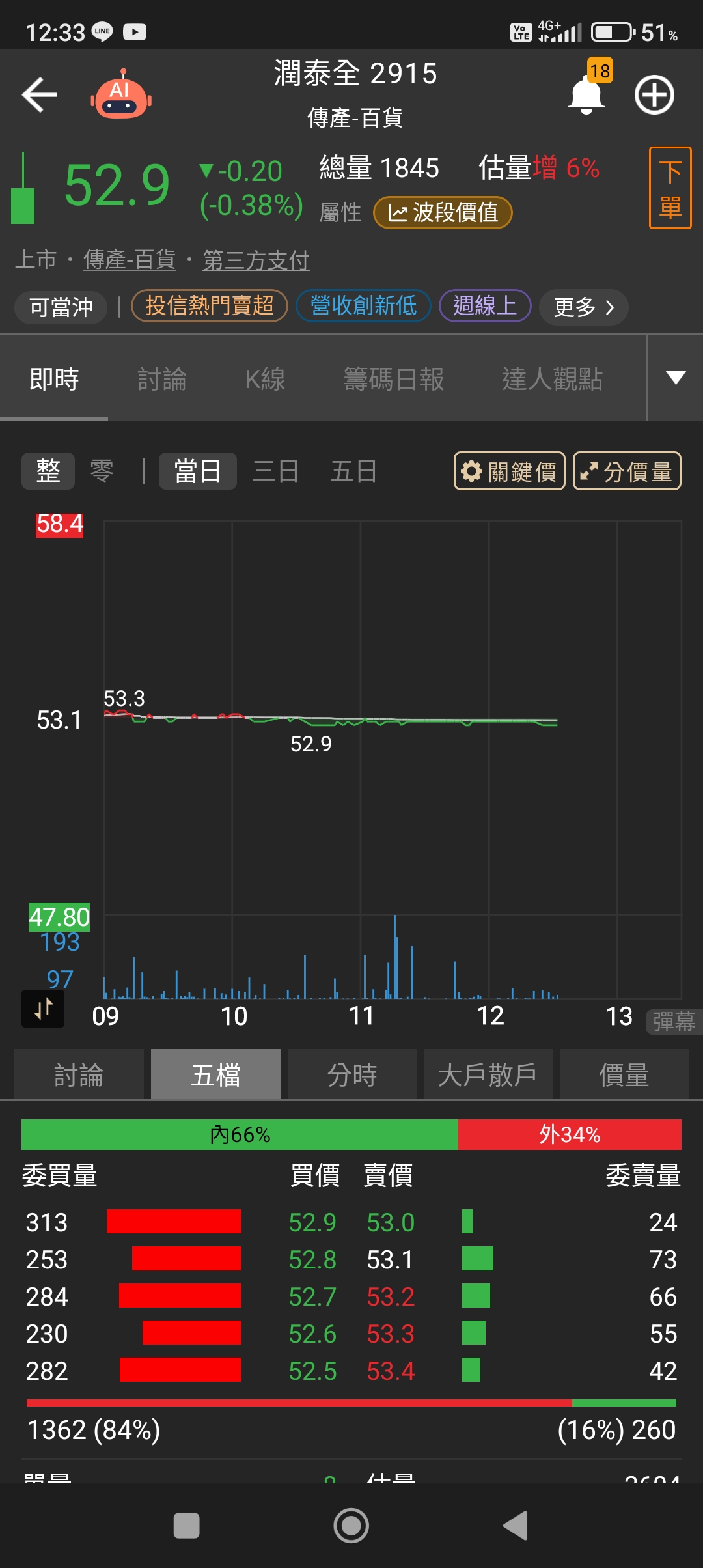Select the 三日 chart range
Image resolution: width=703 pixels, height=1568 pixels.
point(275,471)
